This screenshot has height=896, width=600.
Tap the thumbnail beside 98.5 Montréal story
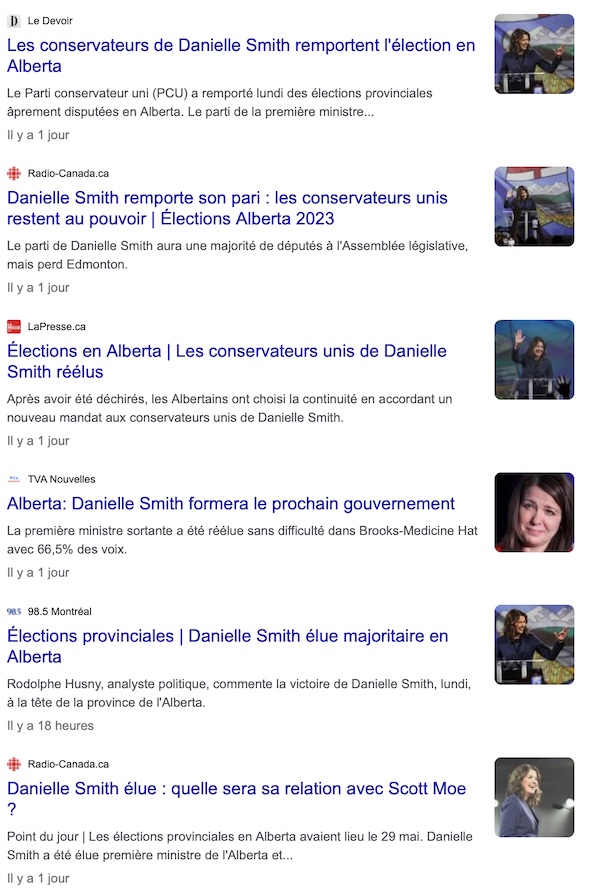pyautogui.click(x=534, y=644)
